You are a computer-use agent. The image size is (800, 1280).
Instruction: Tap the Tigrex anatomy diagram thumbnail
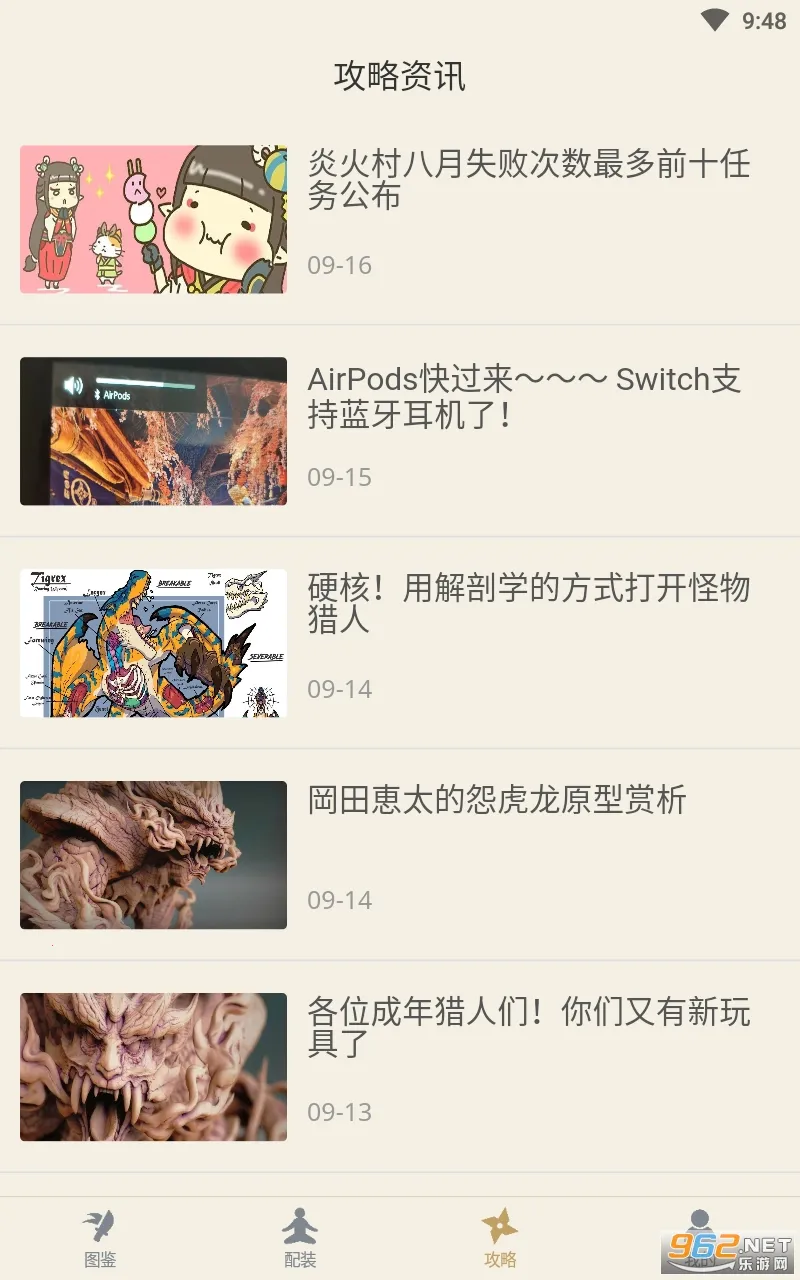[152, 644]
